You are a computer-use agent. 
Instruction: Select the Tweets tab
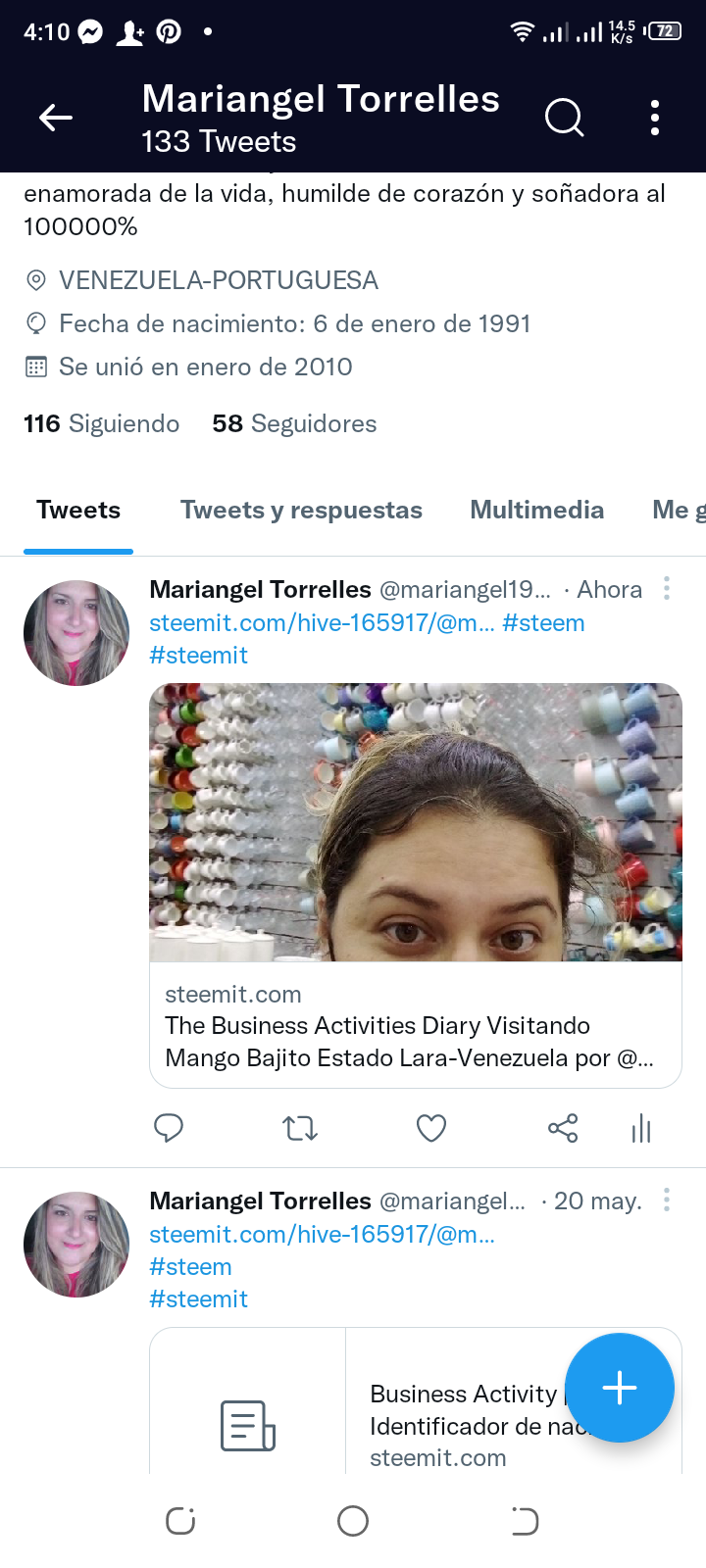coord(78,510)
